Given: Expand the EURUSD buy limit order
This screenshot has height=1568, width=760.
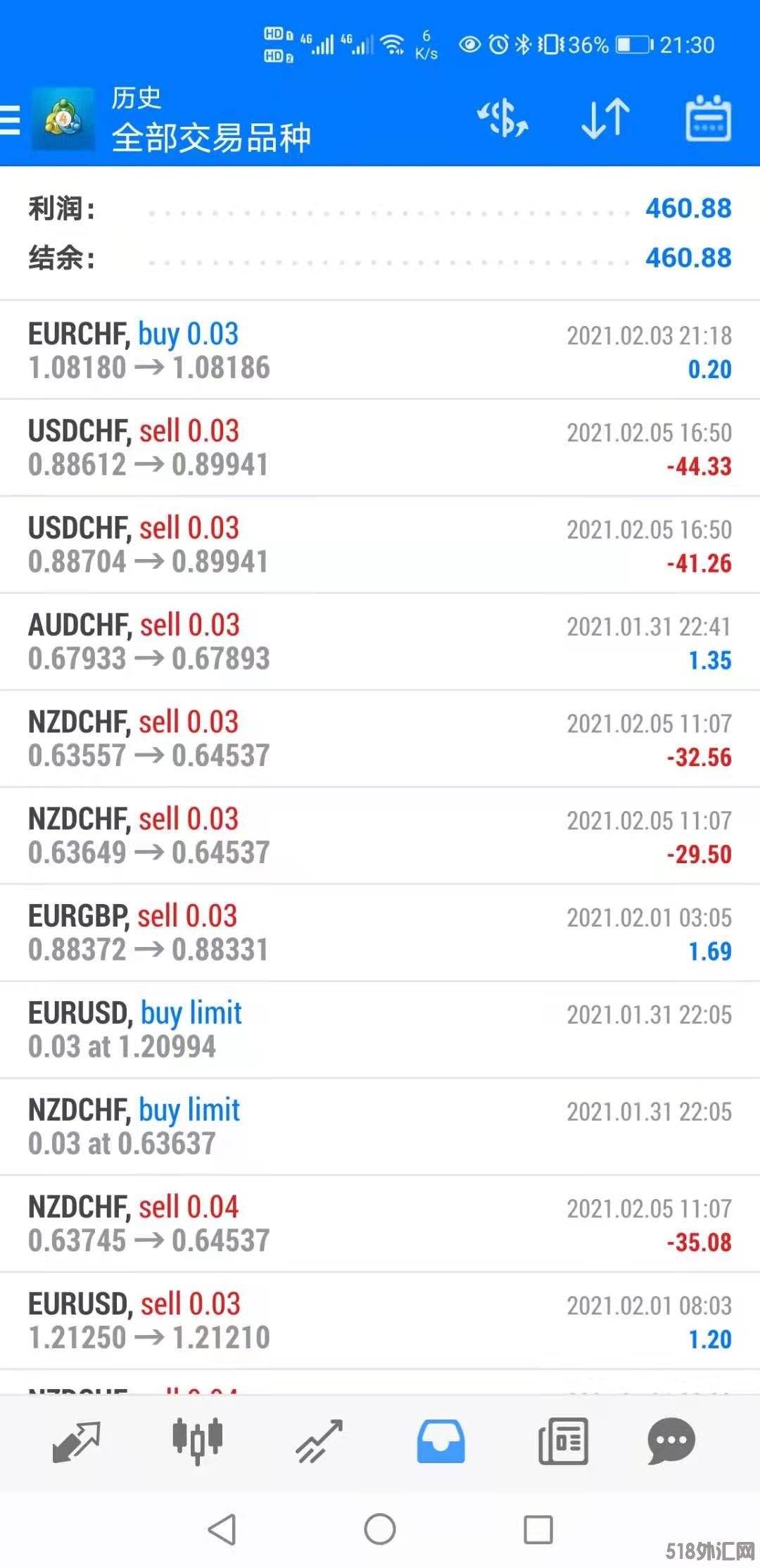Looking at the screenshot, I should pos(380,1030).
